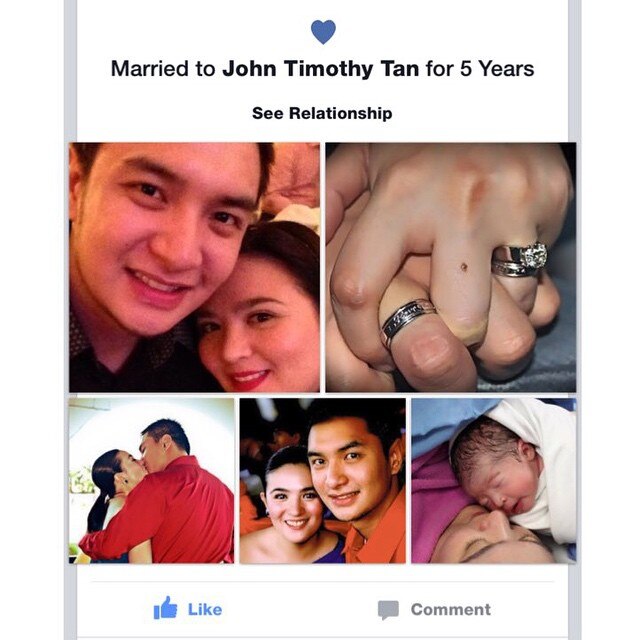Tap the See Relationship link
The image size is (640, 640).
click(322, 113)
